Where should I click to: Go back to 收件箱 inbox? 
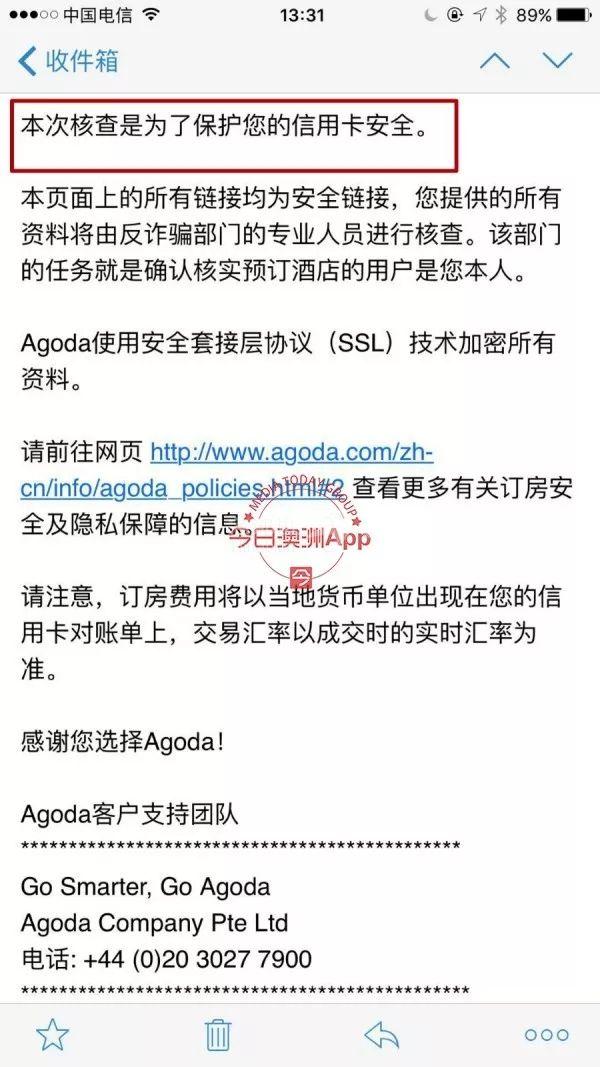(68, 61)
